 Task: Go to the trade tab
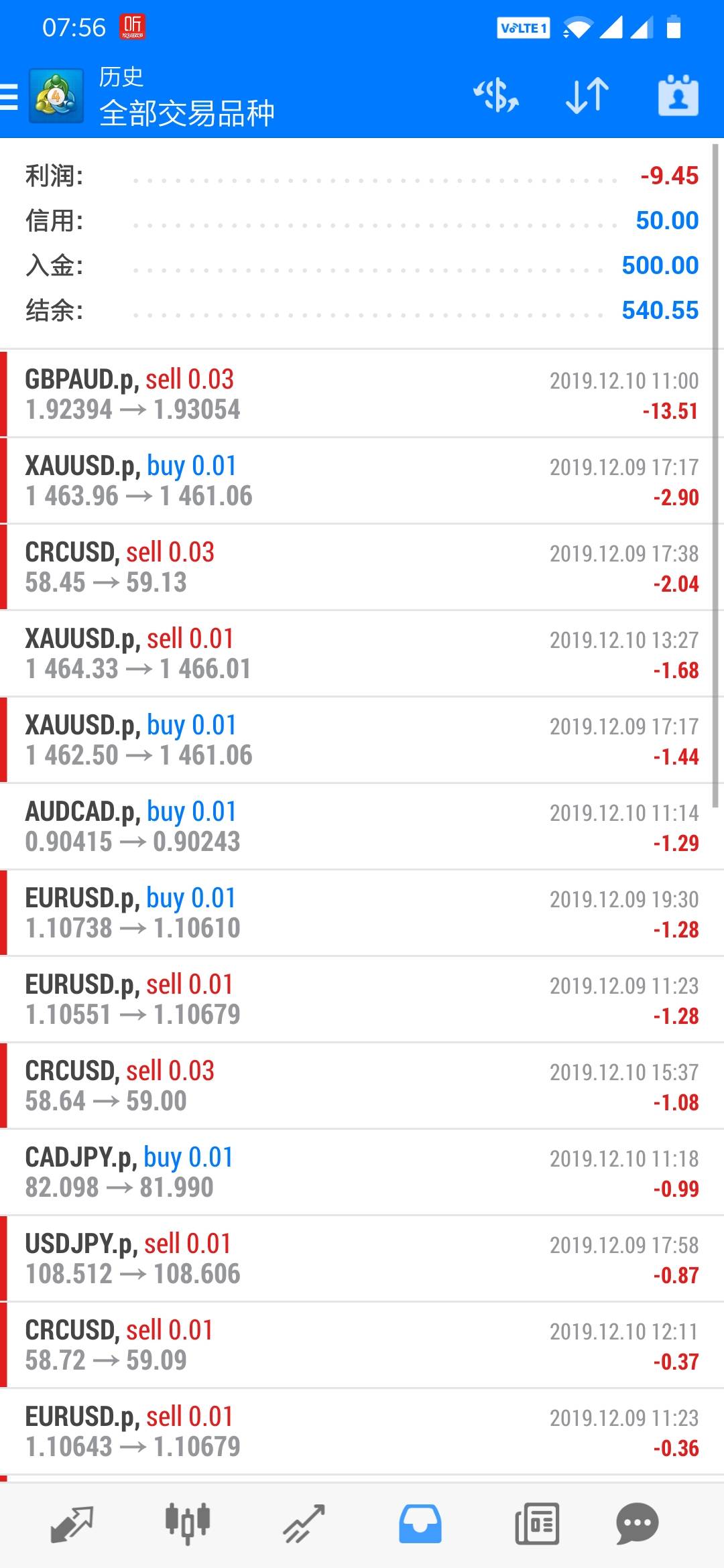click(x=304, y=1524)
